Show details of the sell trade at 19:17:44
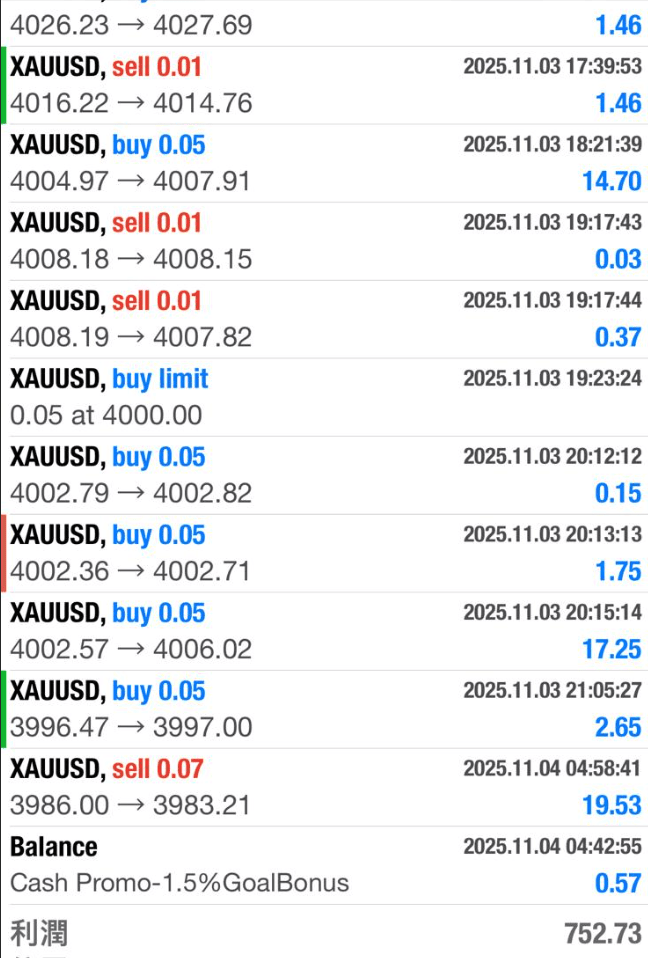This screenshot has width=648, height=958. point(324,319)
